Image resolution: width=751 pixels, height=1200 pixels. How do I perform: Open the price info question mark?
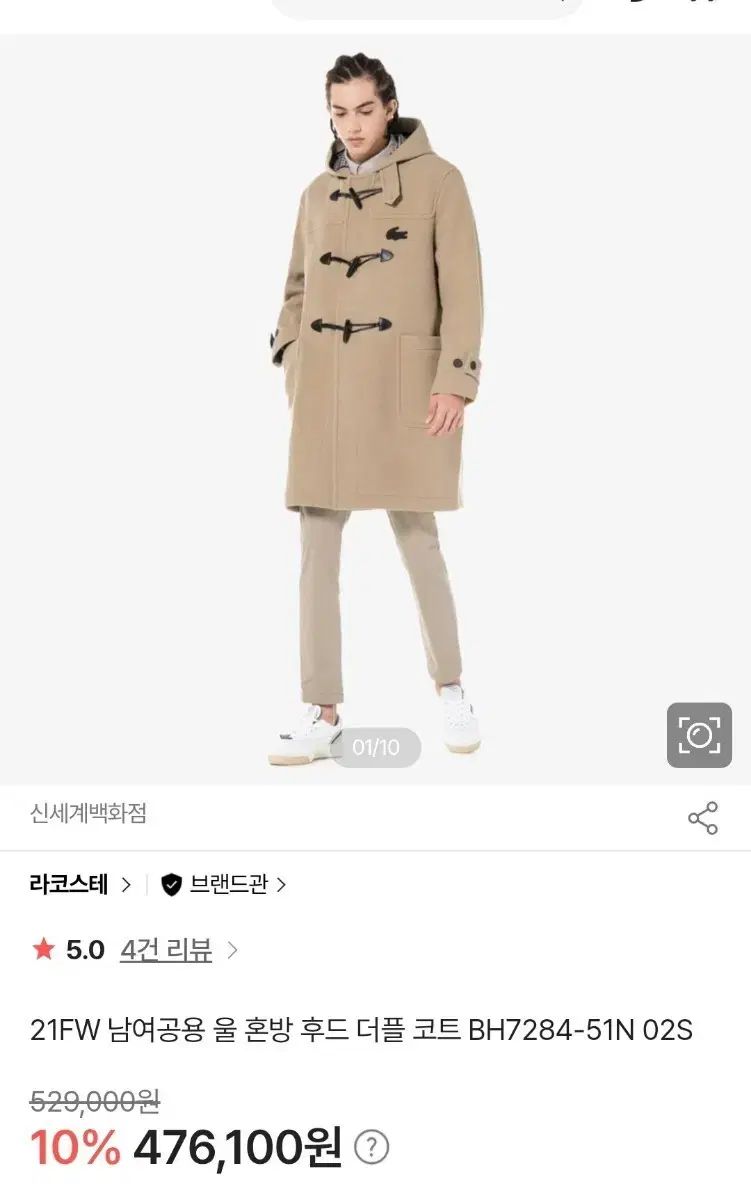(372, 1146)
